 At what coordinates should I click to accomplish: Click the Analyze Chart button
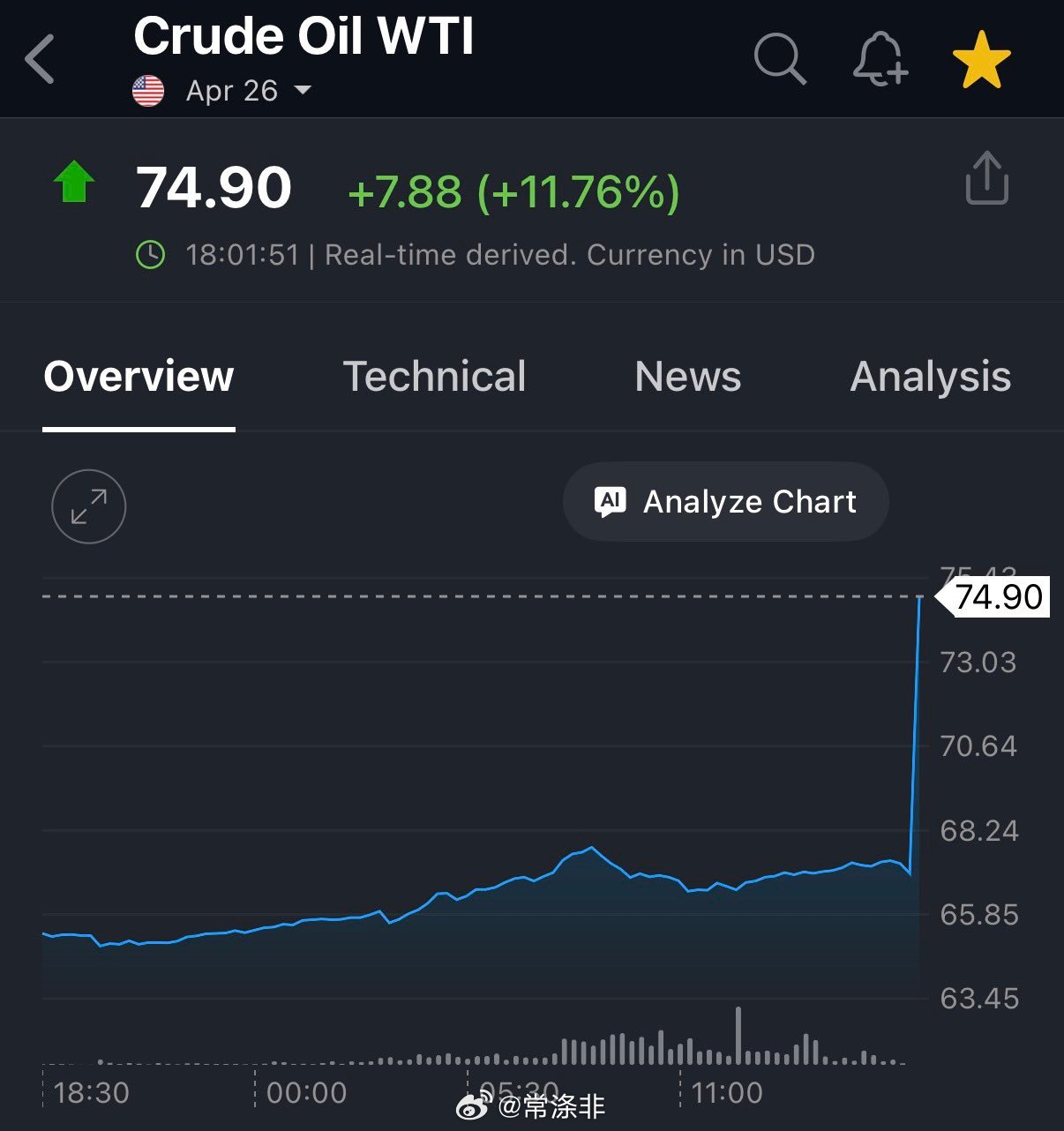pos(724,501)
